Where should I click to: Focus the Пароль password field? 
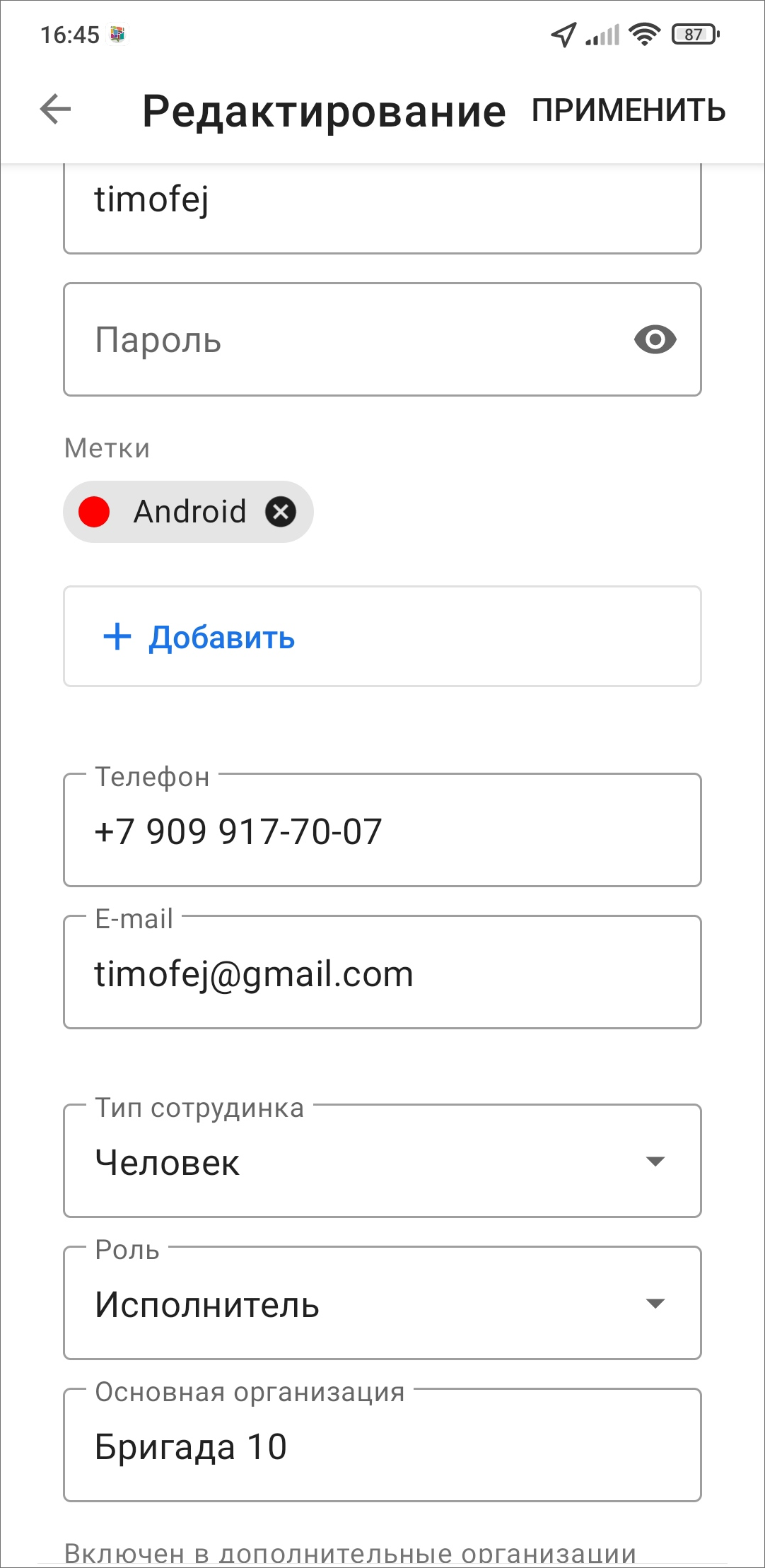pyautogui.click(x=339, y=340)
